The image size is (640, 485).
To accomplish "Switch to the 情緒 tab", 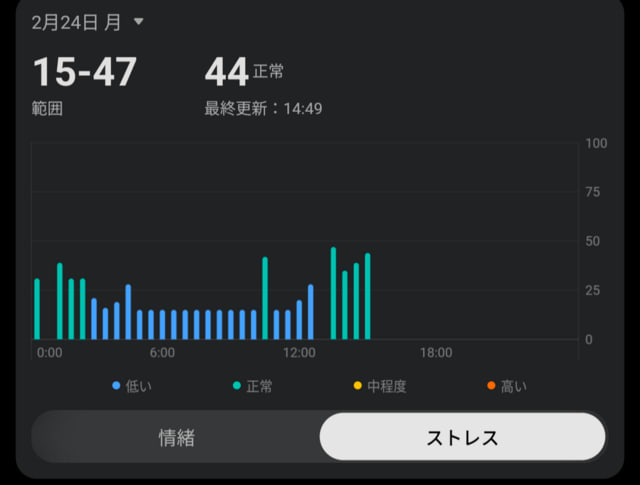I will coord(176,438).
